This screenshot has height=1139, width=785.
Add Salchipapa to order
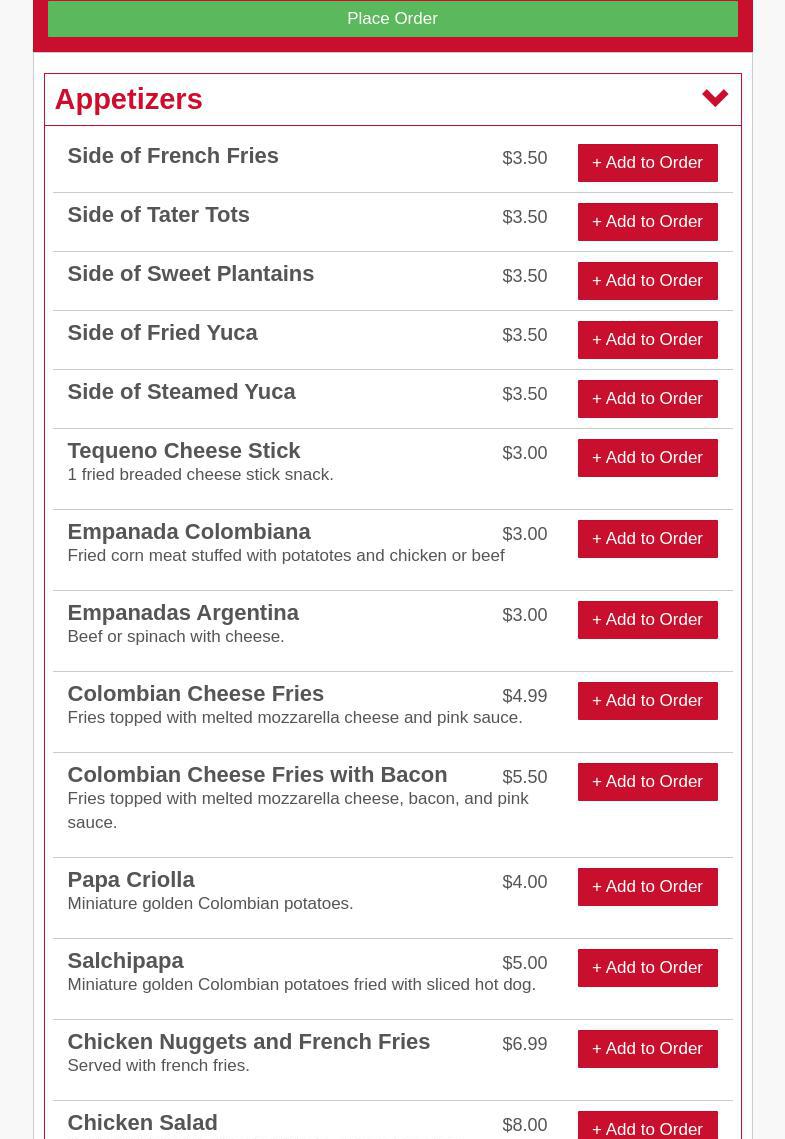[647, 968]
